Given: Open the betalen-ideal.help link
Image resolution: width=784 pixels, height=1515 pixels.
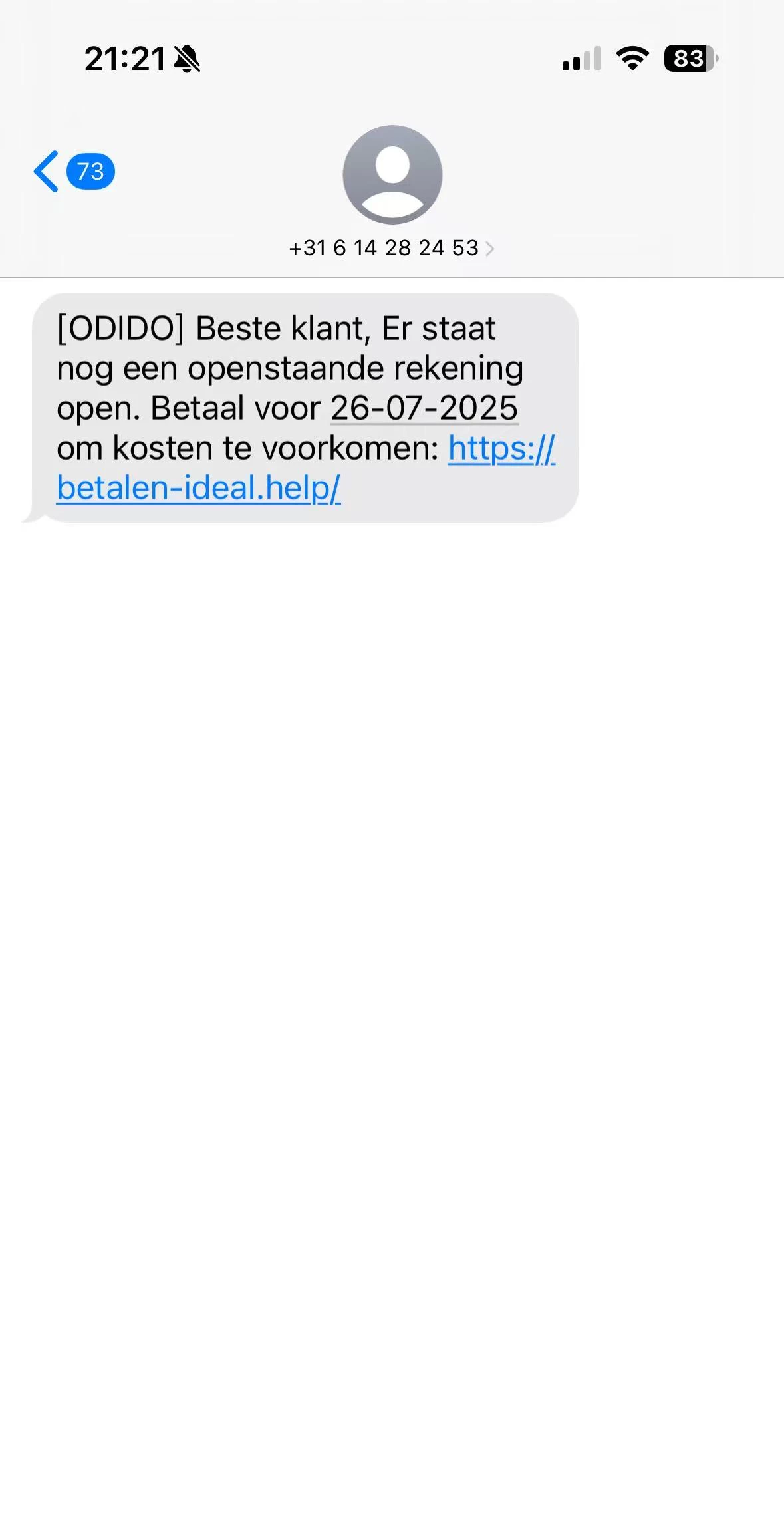Looking at the screenshot, I should [x=198, y=488].
